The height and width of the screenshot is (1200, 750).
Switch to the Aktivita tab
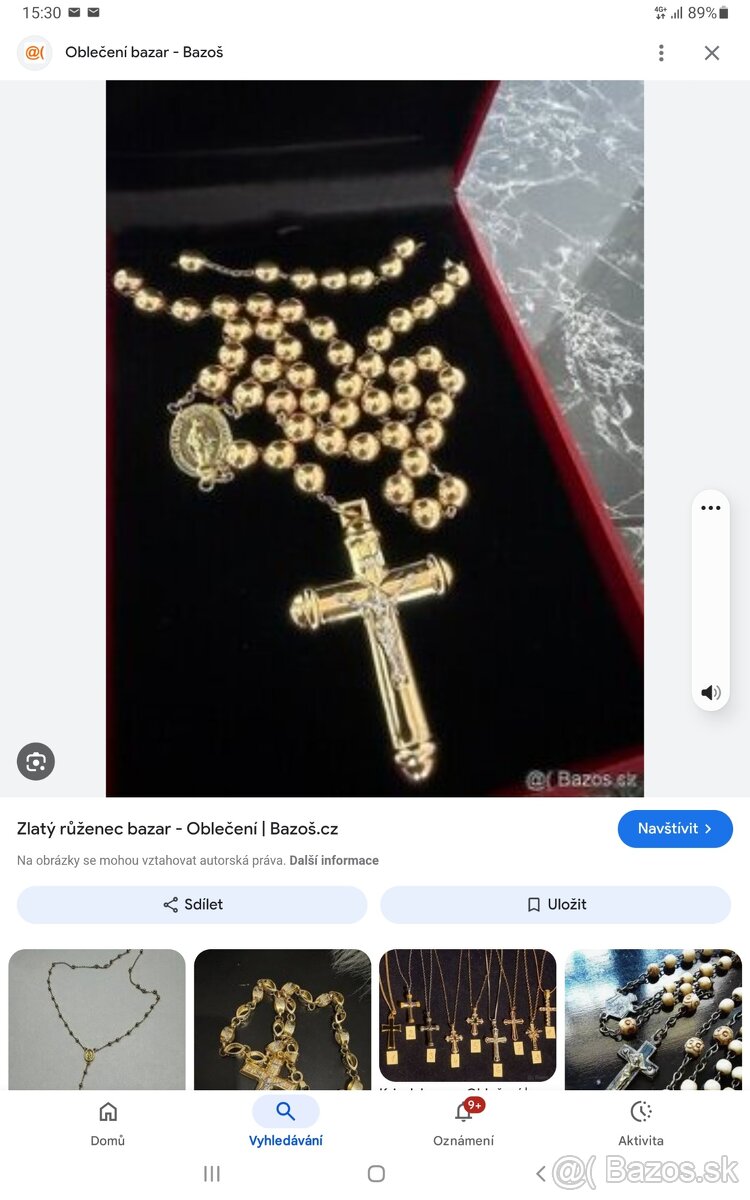pos(641,1123)
